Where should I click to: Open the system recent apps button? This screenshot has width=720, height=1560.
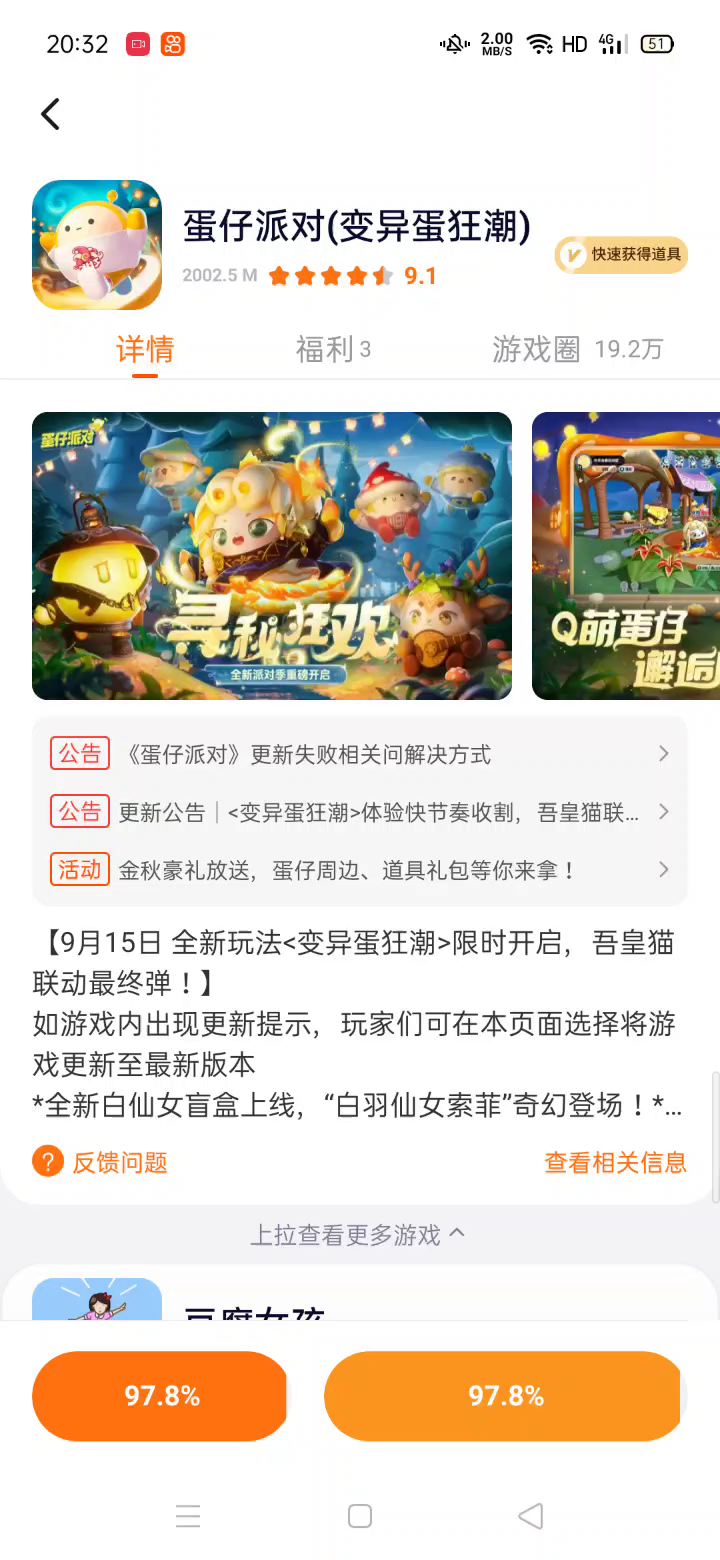tap(188, 1516)
